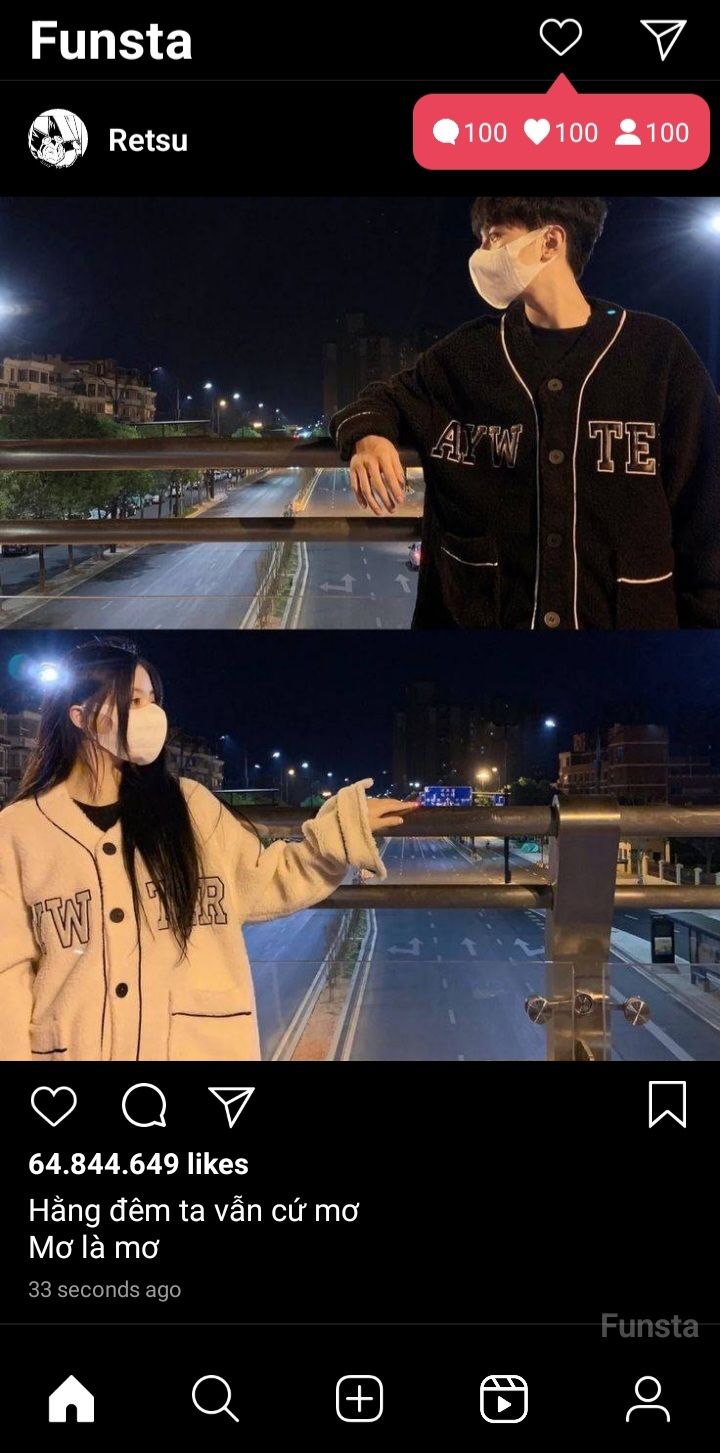Tap the red notification bubble
The height and width of the screenshot is (1453, 720).
561,132
